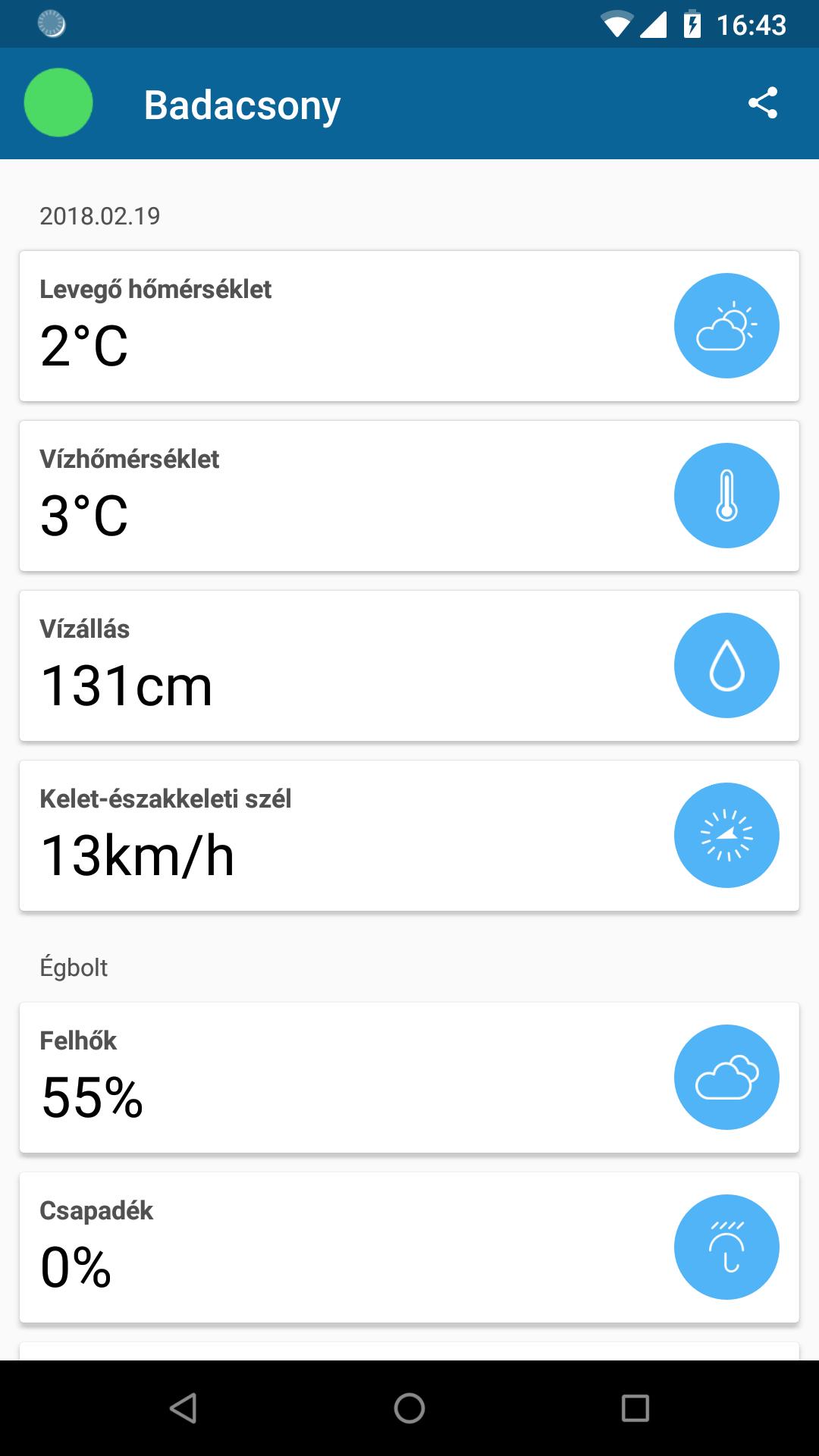819x1456 pixels.
Task: Open the Felhők 55% card
Action: click(x=409, y=1078)
